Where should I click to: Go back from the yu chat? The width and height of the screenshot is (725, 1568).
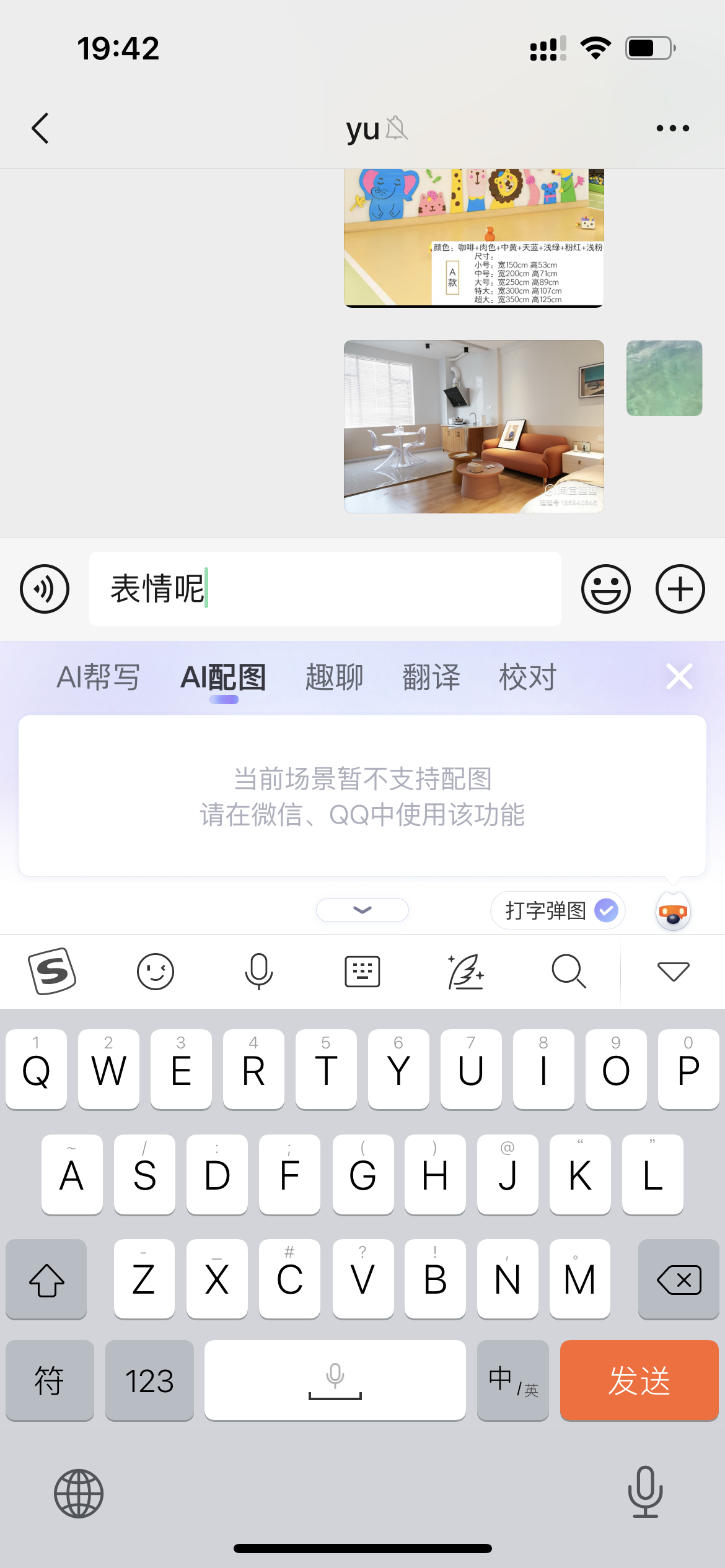pyautogui.click(x=40, y=128)
